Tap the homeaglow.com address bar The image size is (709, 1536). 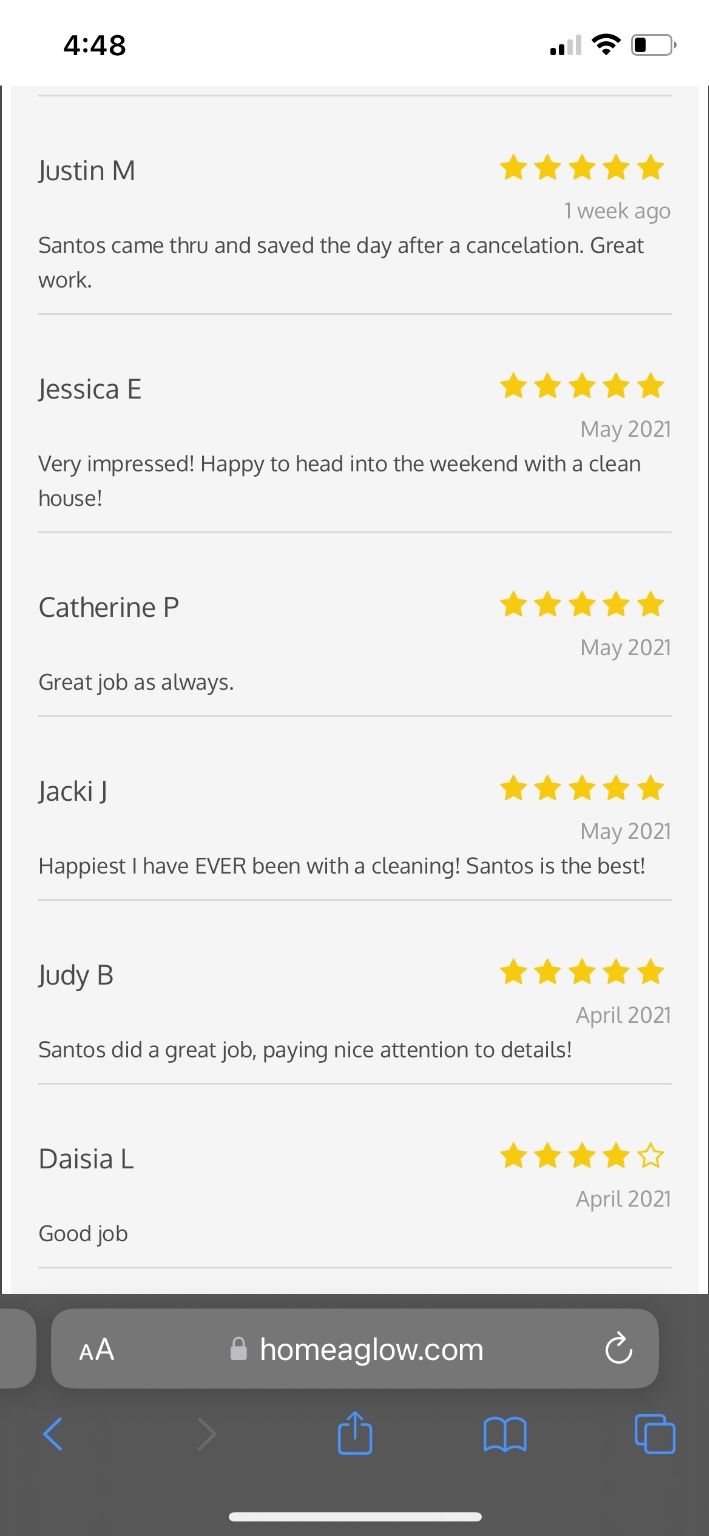pyautogui.click(x=370, y=1350)
